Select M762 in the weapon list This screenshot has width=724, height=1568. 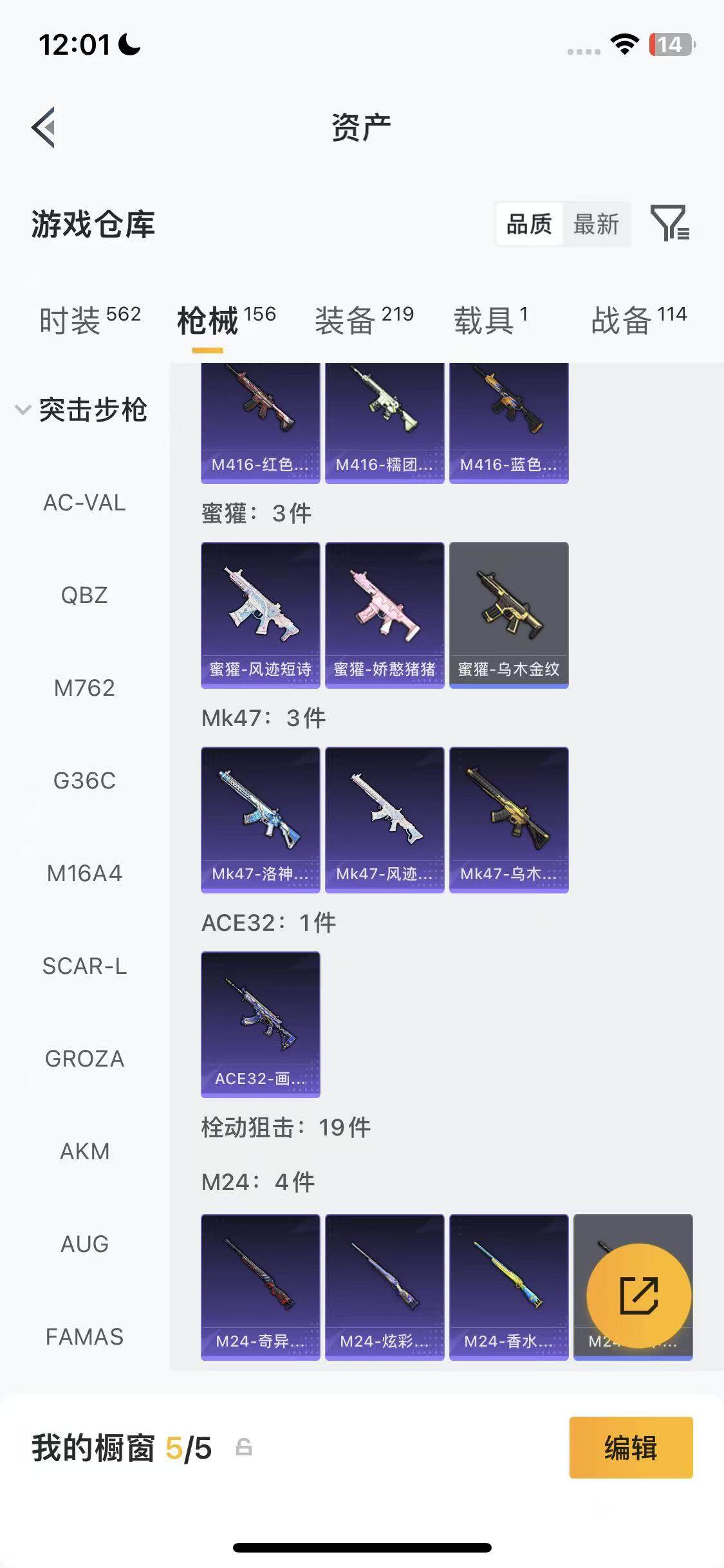(x=84, y=688)
